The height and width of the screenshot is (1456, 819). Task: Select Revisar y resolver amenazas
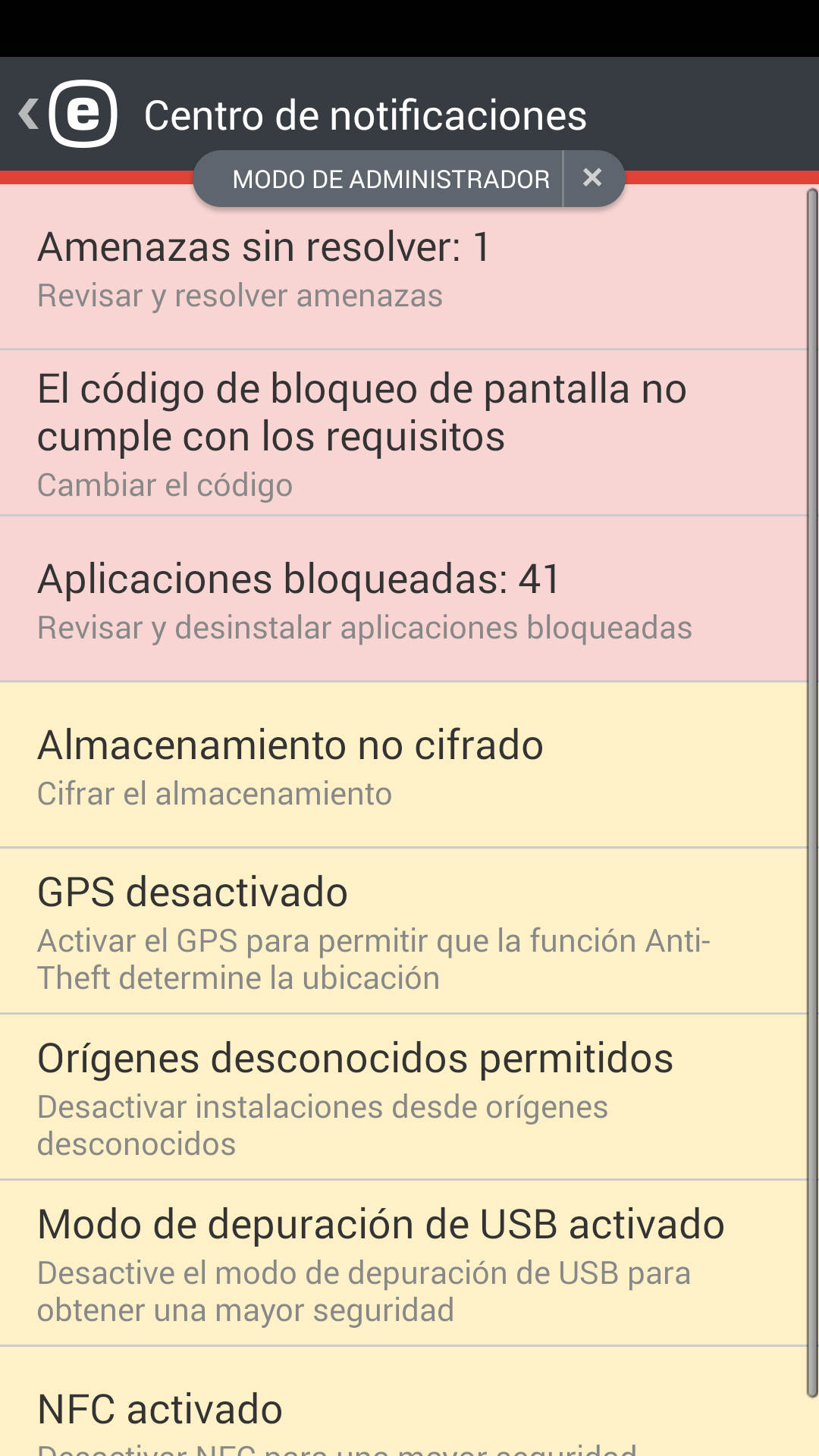(239, 296)
